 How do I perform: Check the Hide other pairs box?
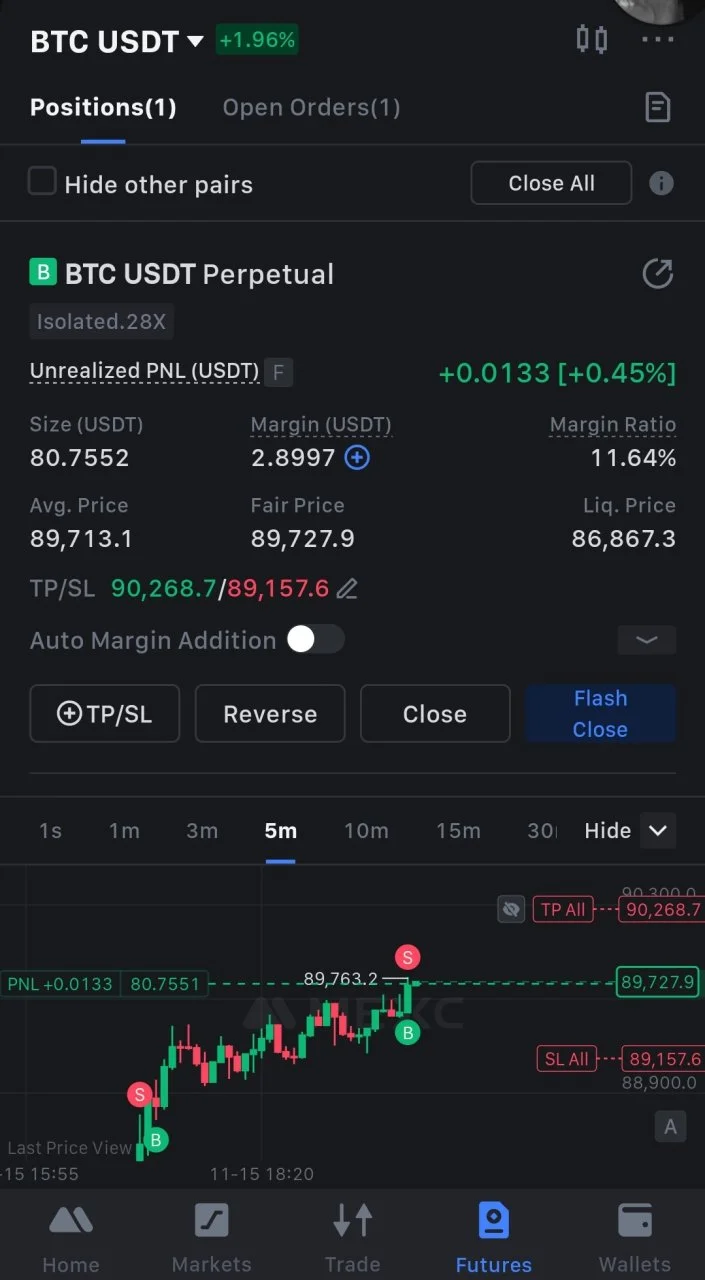click(42, 181)
